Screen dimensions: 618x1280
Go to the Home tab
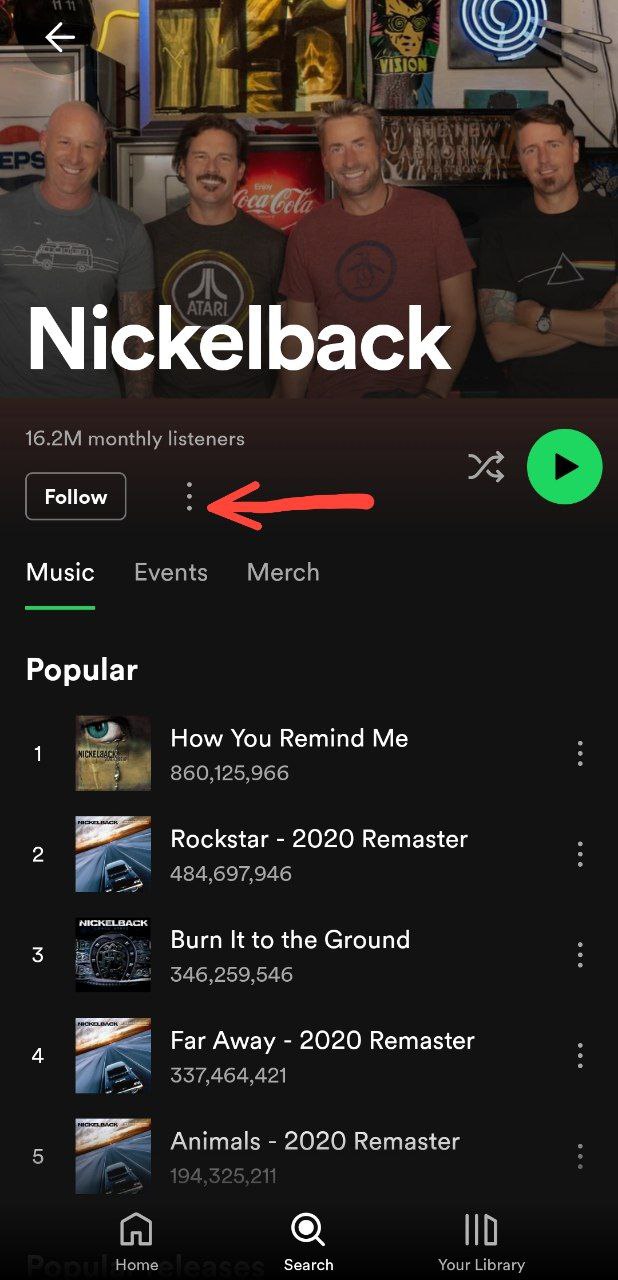click(137, 1242)
